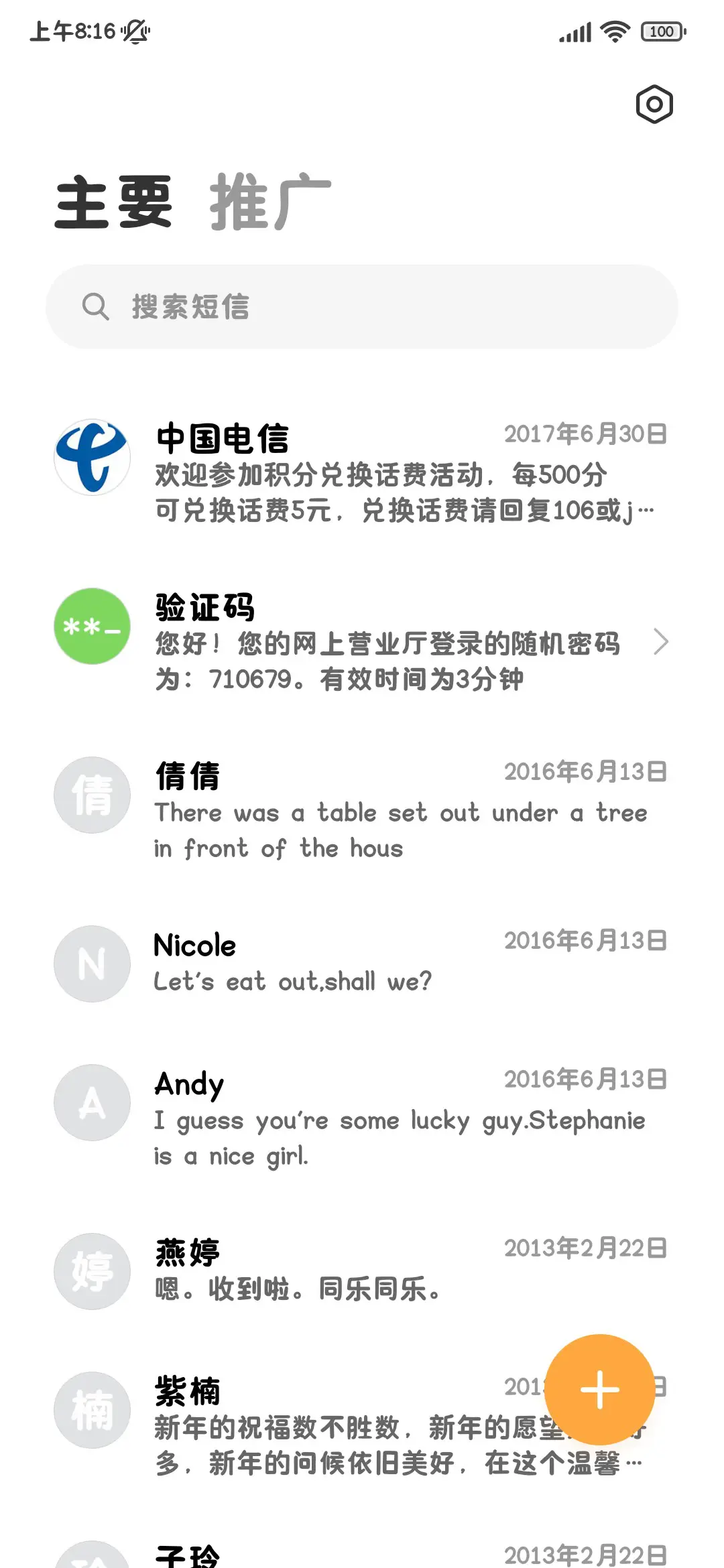Select the 主要 tab
The image size is (724, 1568).
click(x=114, y=202)
